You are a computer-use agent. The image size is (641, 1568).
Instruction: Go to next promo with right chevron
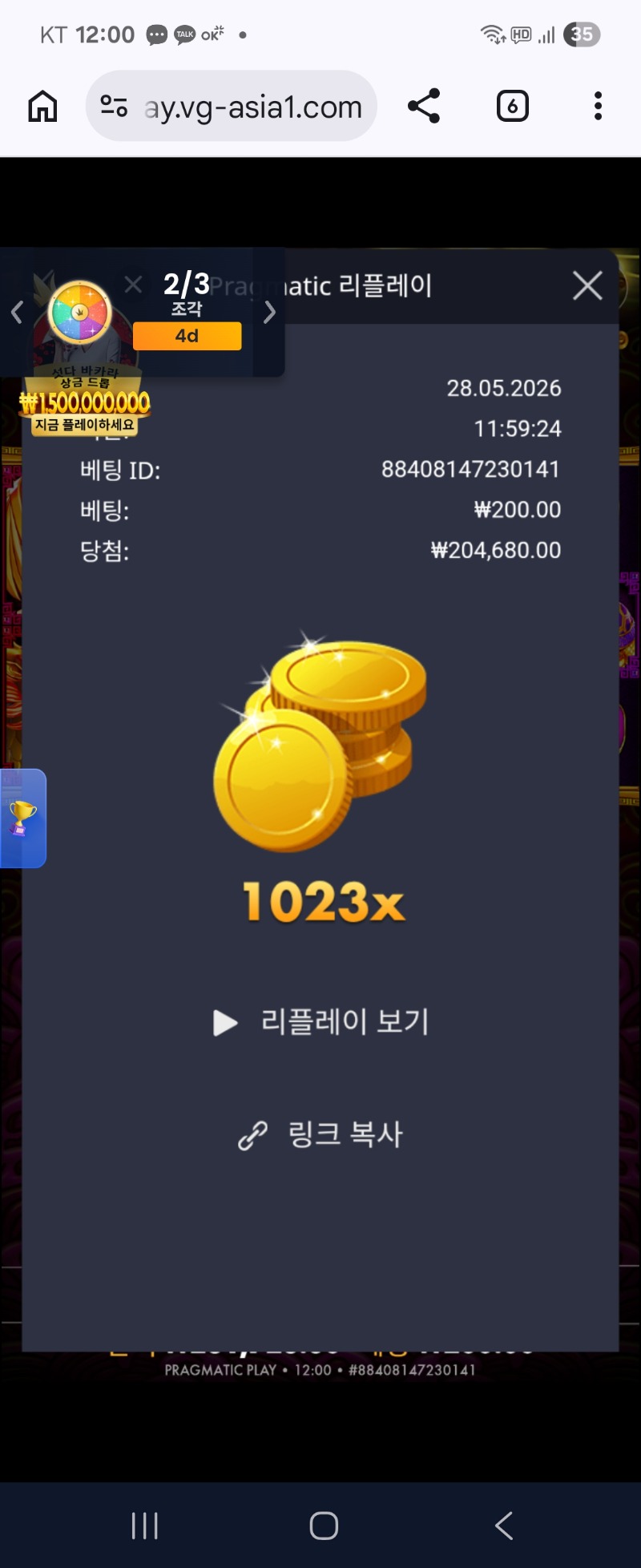coord(270,312)
